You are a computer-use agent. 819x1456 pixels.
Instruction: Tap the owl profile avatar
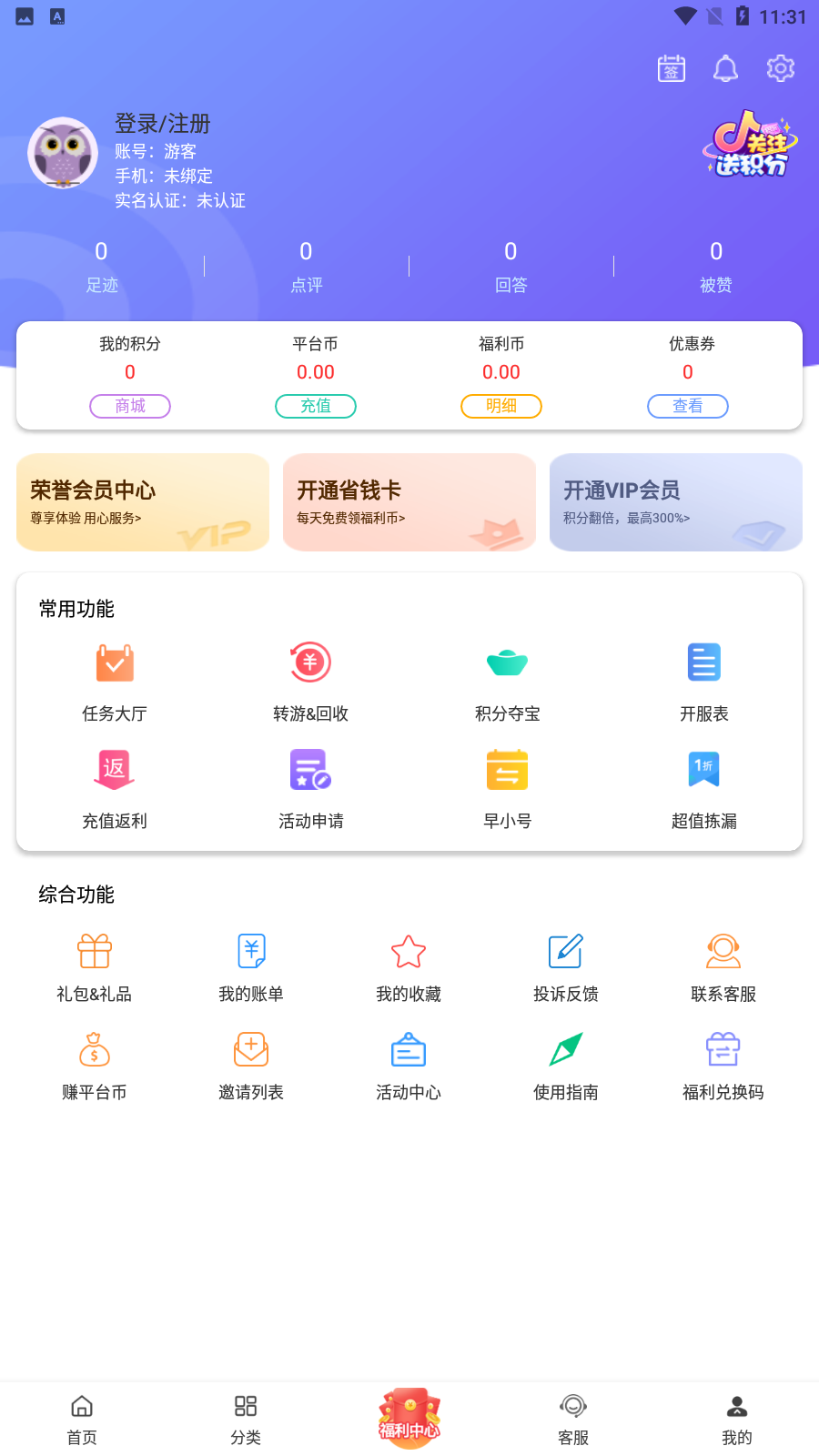tap(63, 153)
